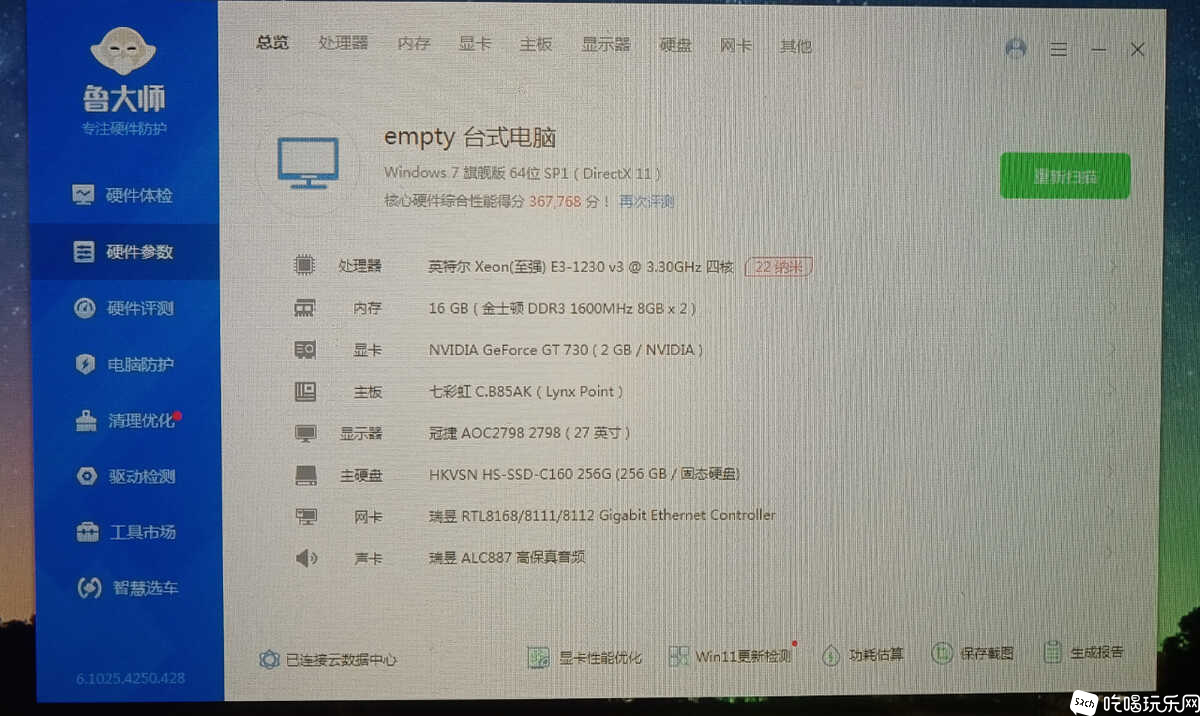This screenshot has height=716, width=1200.
Task: Tap 保存截图 at the bottom
Action: click(x=973, y=654)
